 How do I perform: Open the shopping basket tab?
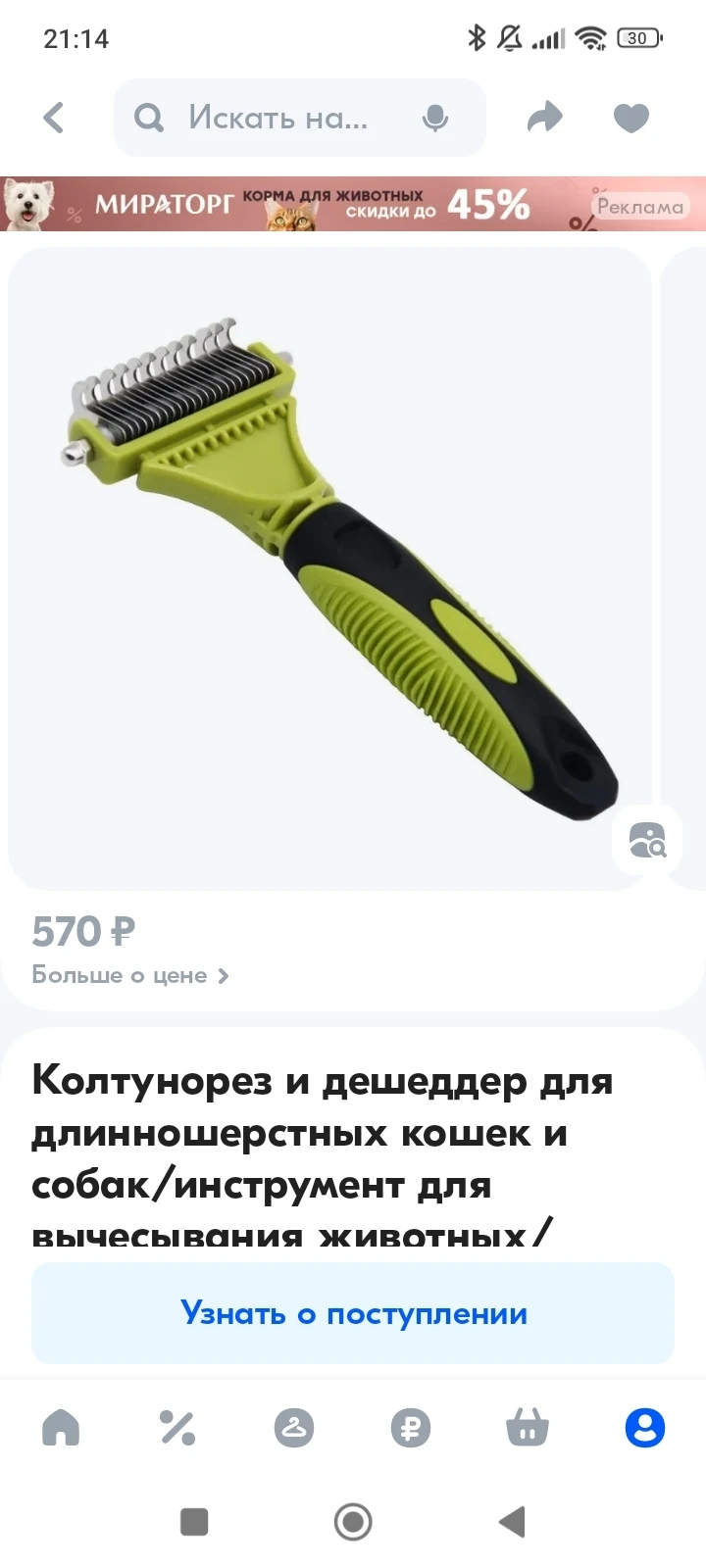pyautogui.click(x=528, y=1428)
